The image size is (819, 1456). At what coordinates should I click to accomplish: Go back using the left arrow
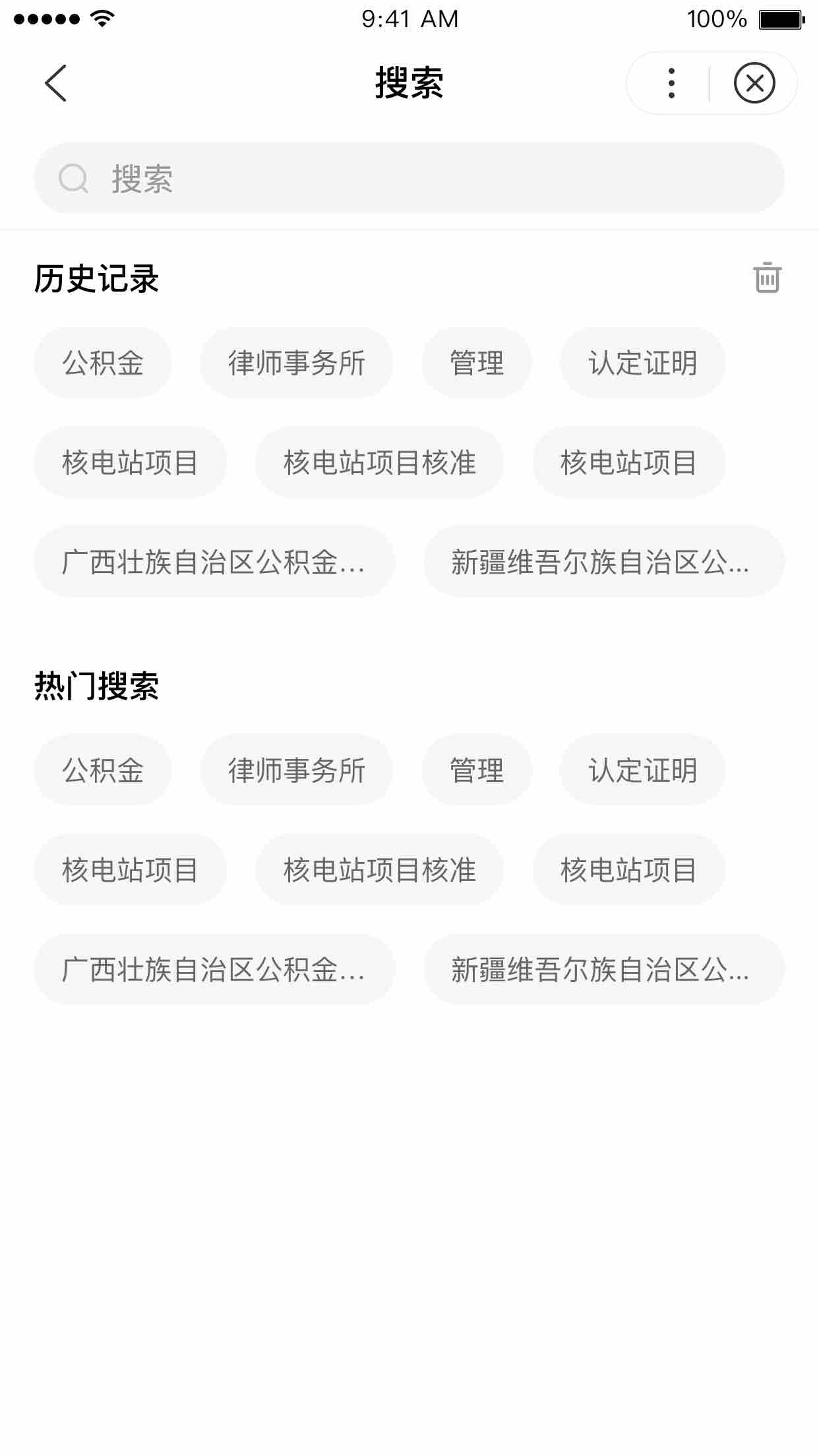56,83
